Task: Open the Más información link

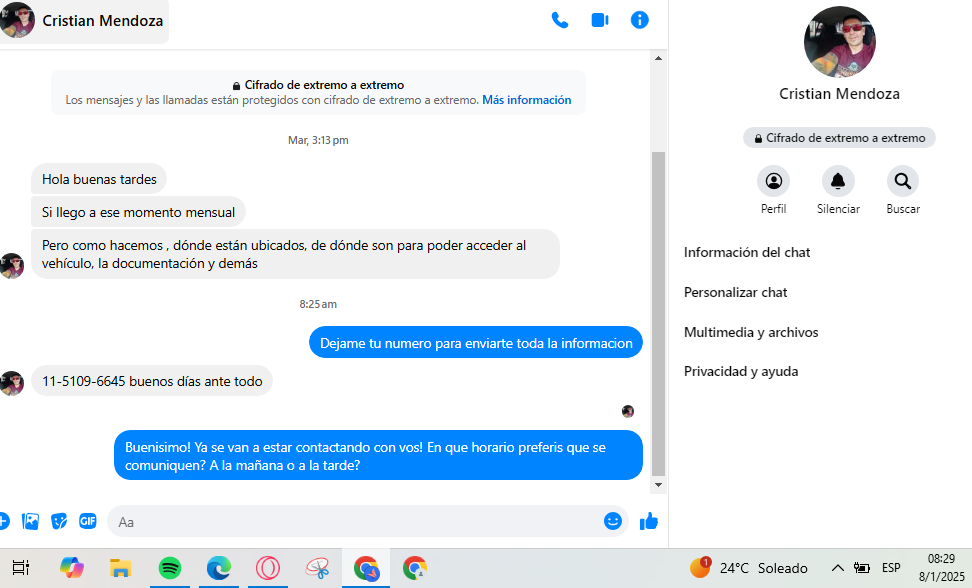Action: point(526,100)
